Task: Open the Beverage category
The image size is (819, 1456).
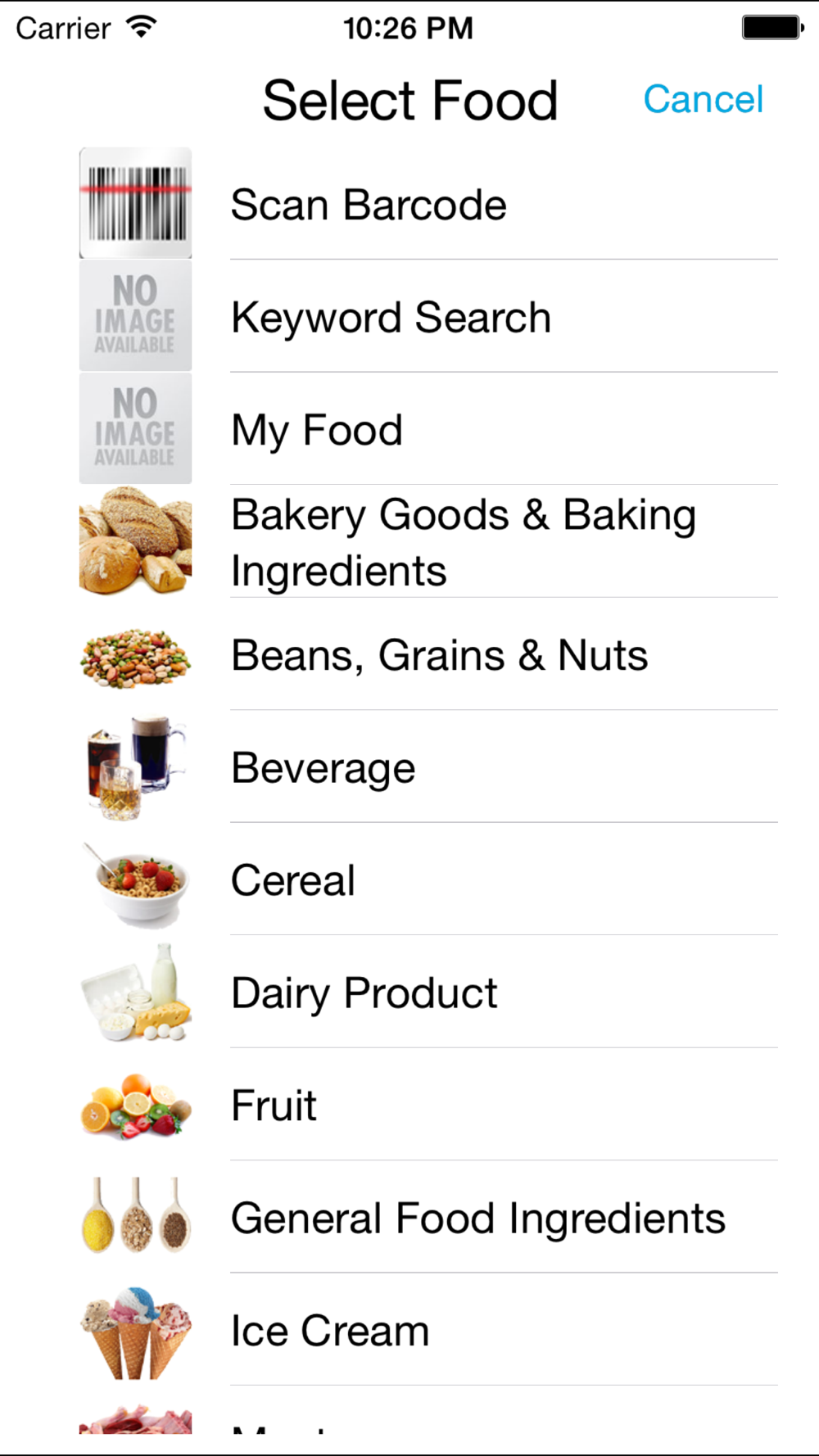Action: point(409,766)
